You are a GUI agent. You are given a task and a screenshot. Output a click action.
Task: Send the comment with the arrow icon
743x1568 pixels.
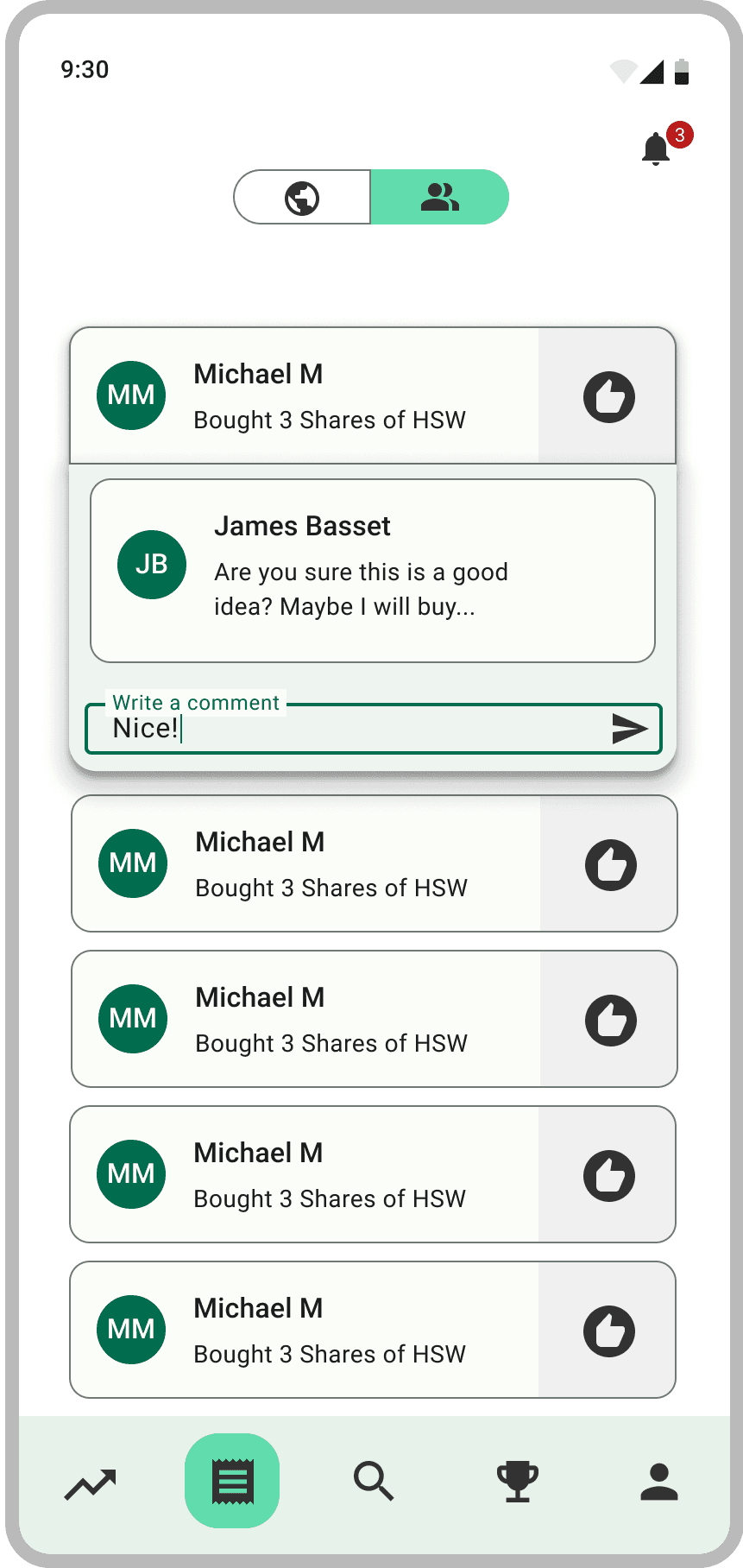629,729
